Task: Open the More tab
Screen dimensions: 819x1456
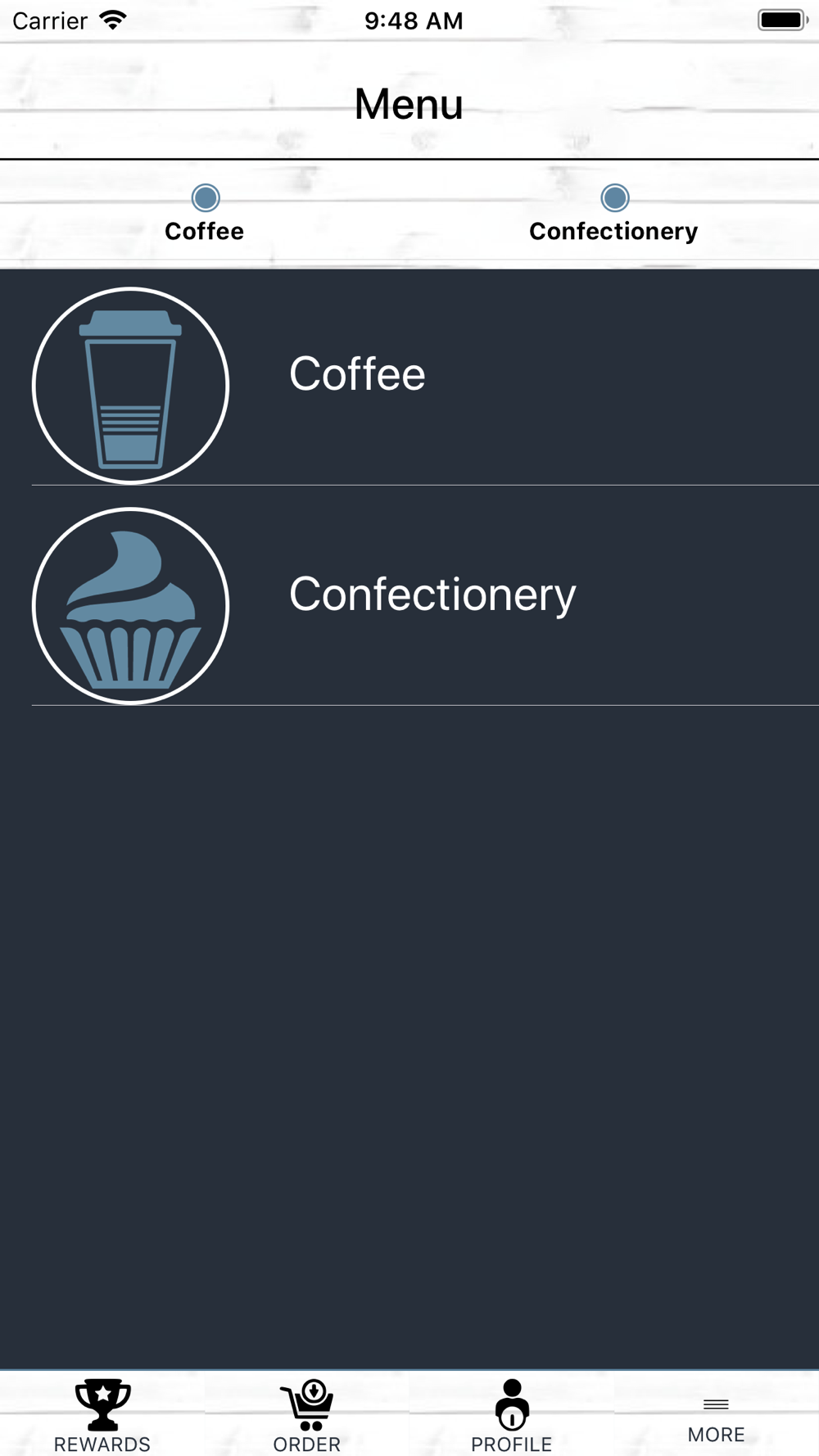Action: pos(717,1415)
